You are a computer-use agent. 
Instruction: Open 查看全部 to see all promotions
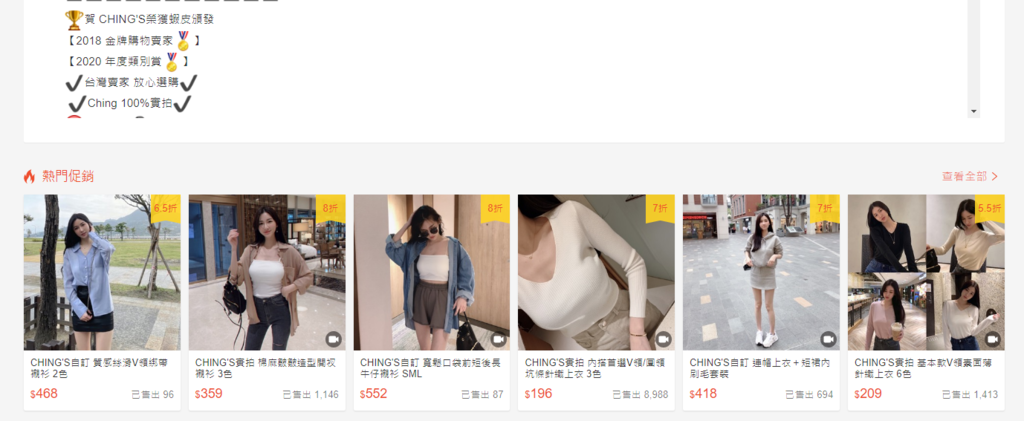tap(969, 176)
